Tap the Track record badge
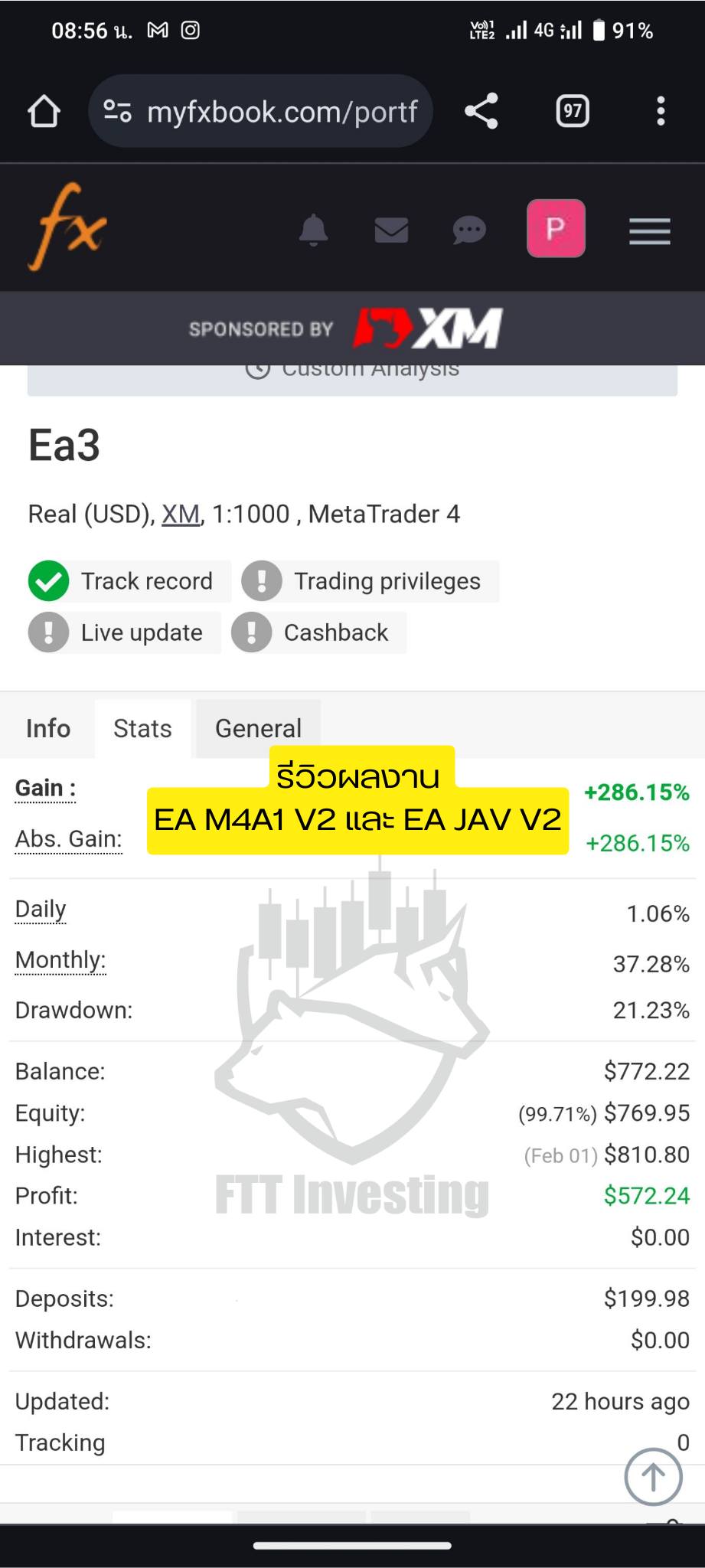The image size is (705, 1568). click(129, 581)
